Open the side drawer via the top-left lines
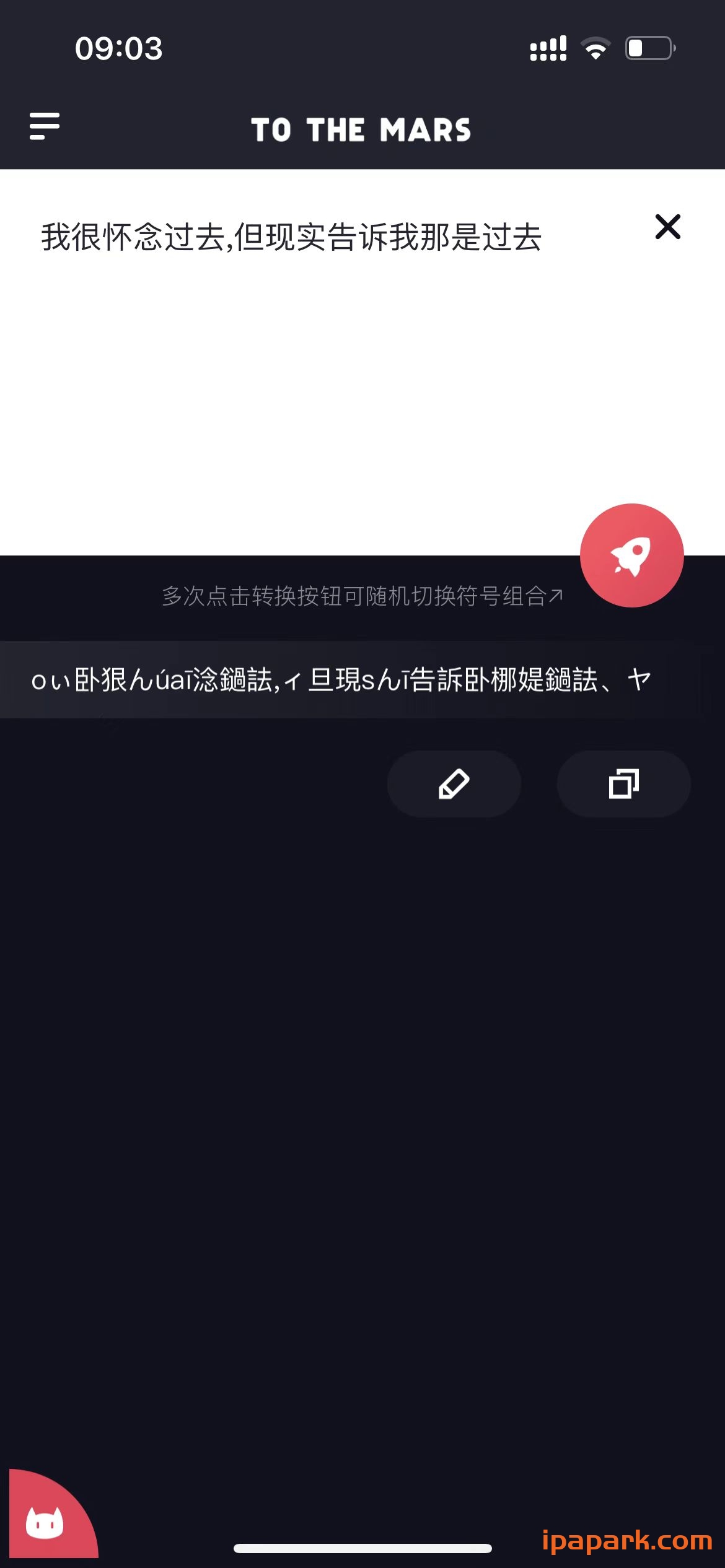This screenshot has height=1568, width=725. click(44, 126)
